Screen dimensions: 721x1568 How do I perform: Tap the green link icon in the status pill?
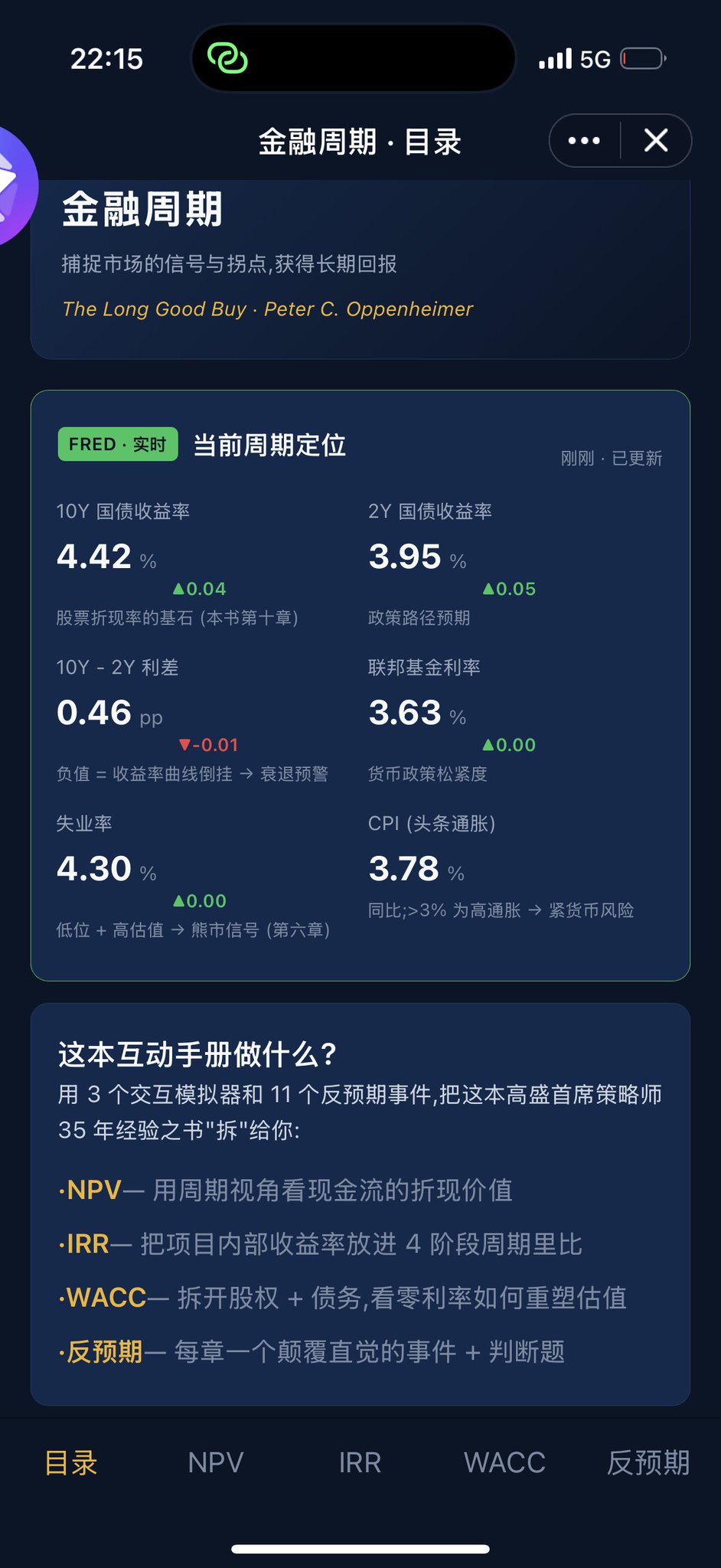pyautogui.click(x=228, y=58)
